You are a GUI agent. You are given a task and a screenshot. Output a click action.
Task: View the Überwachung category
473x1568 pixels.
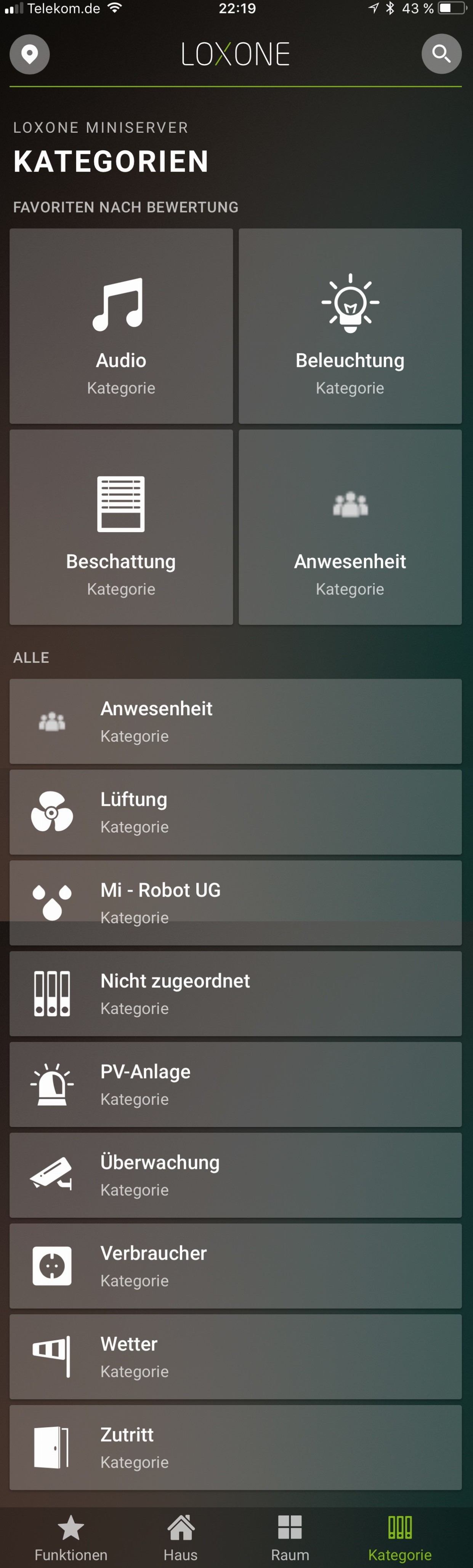[235, 1175]
